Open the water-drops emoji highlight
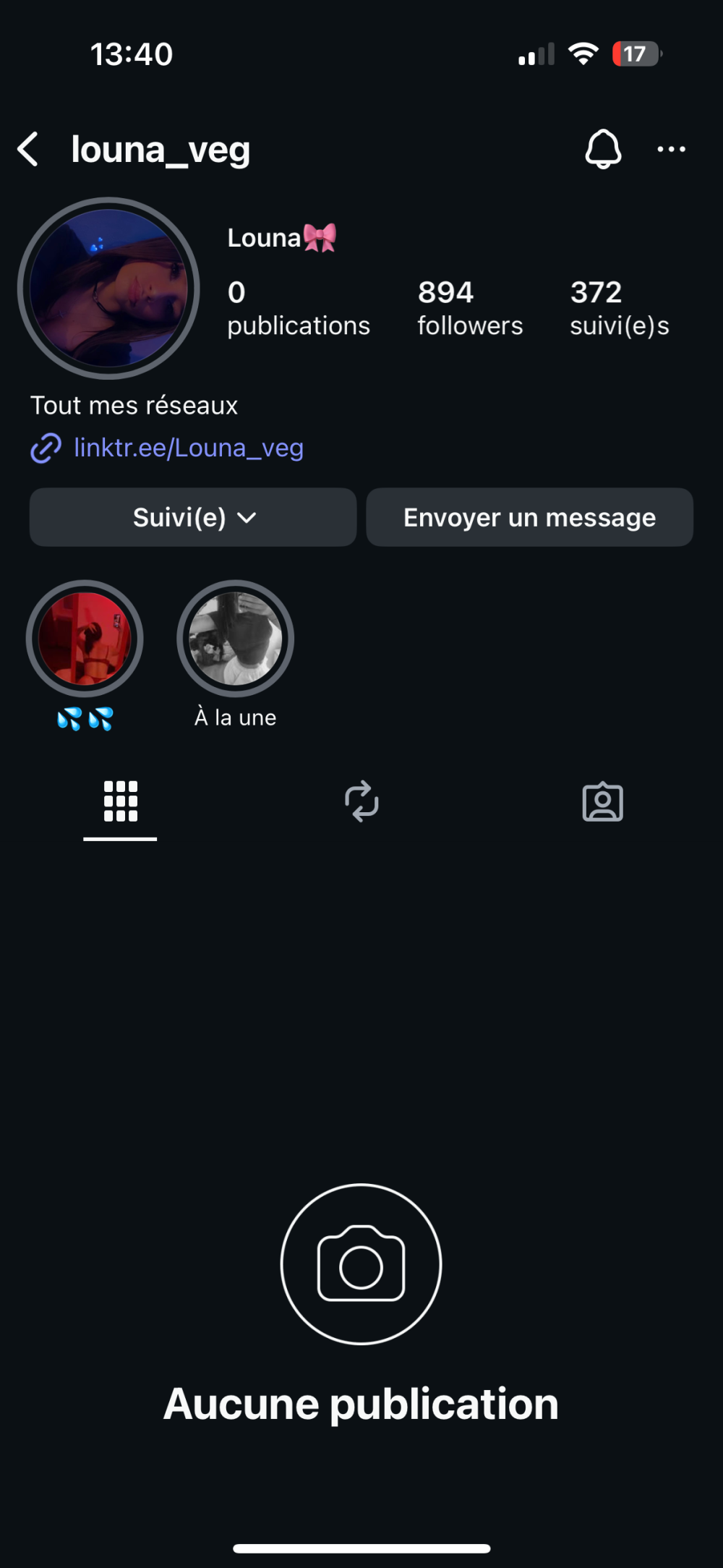 click(85, 639)
